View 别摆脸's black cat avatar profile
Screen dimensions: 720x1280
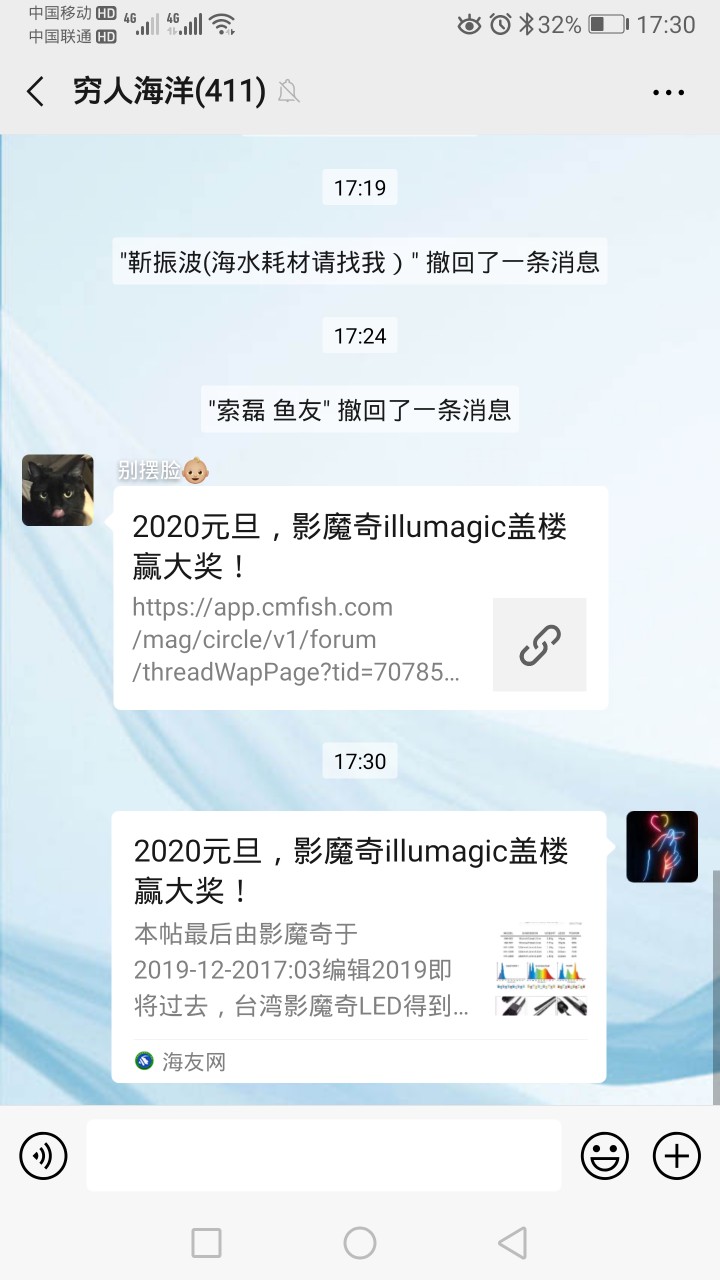pos(58,490)
